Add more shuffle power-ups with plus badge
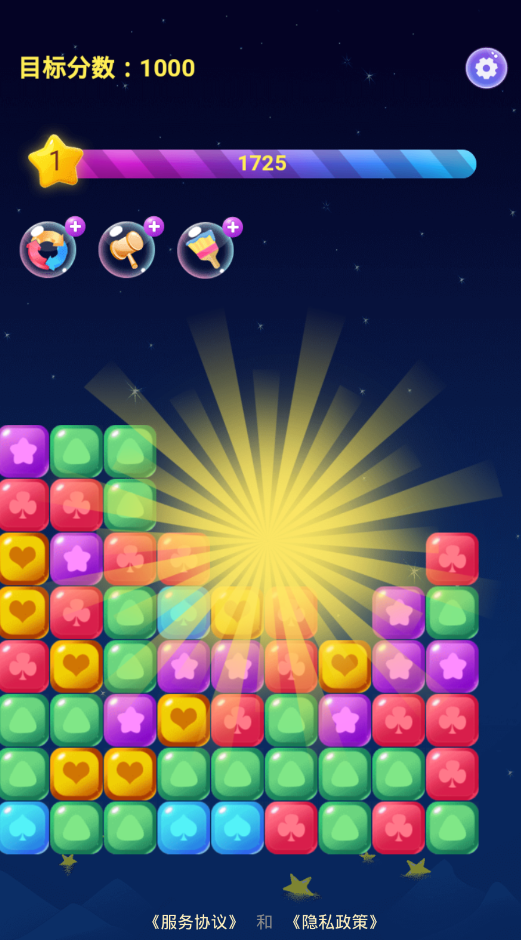521x940 pixels. coord(75,227)
